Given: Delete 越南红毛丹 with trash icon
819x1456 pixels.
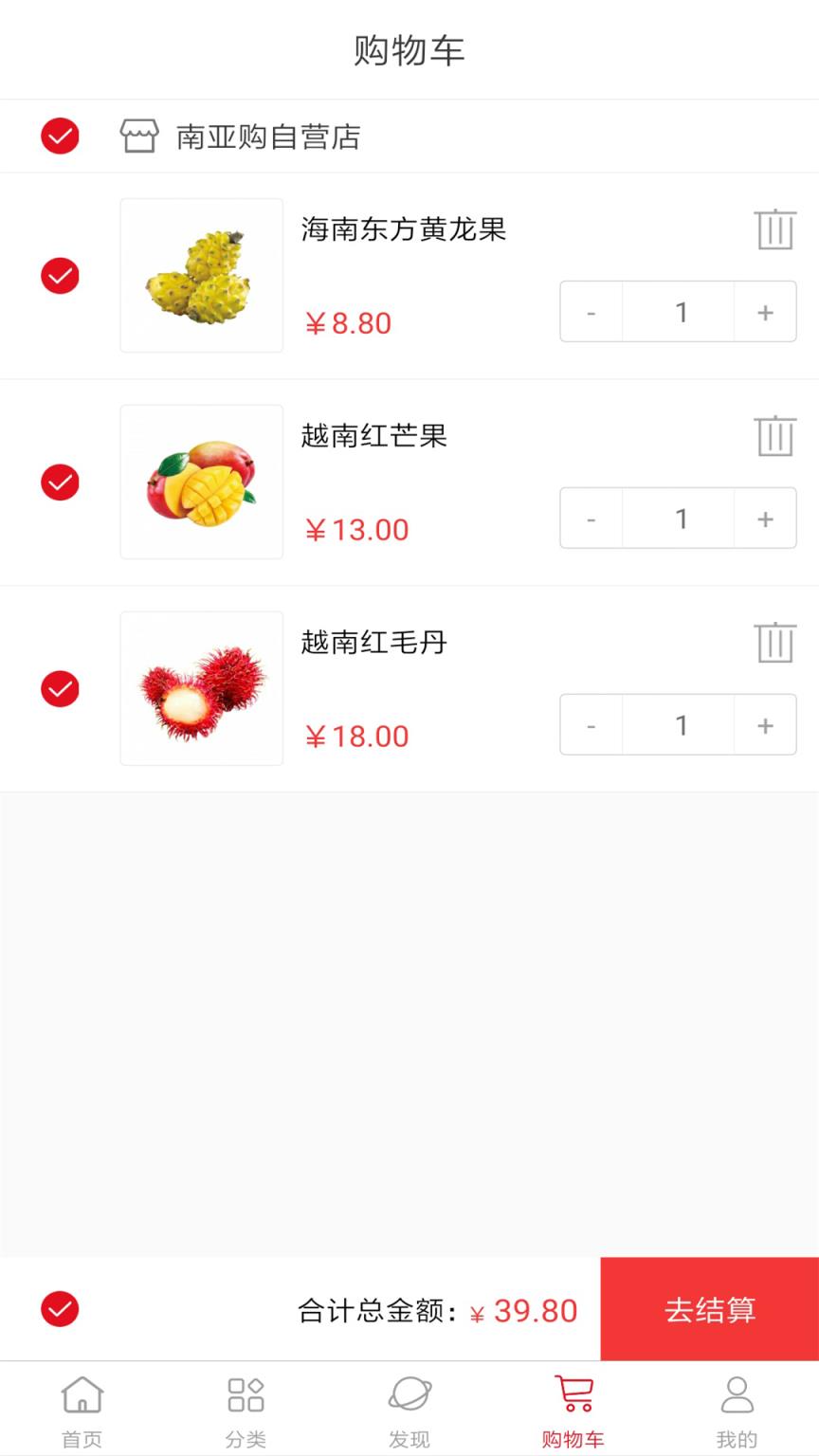Looking at the screenshot, I should pyautogui.click(x=775, y=642).
